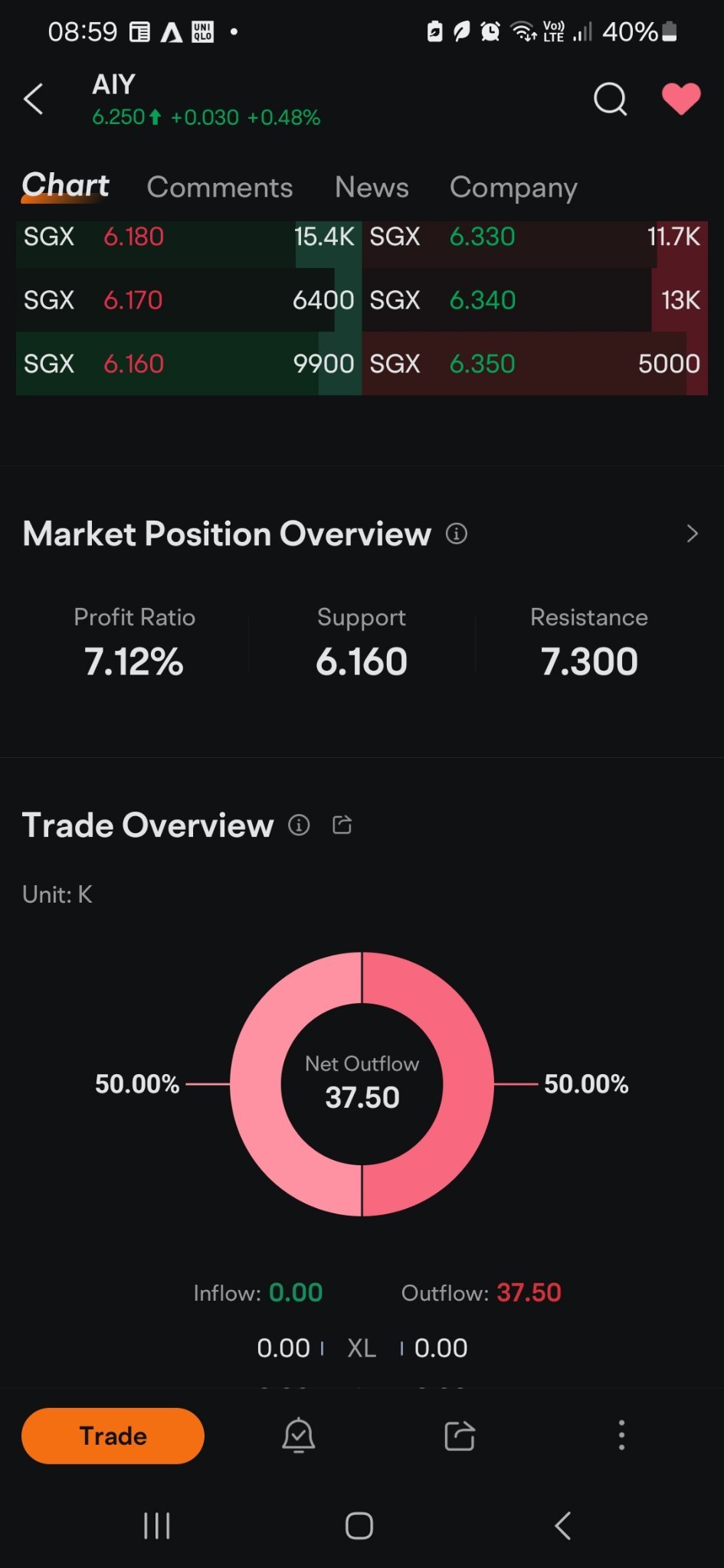Go to the system home screen
724x1568 pixels.
coord(359,1525)
